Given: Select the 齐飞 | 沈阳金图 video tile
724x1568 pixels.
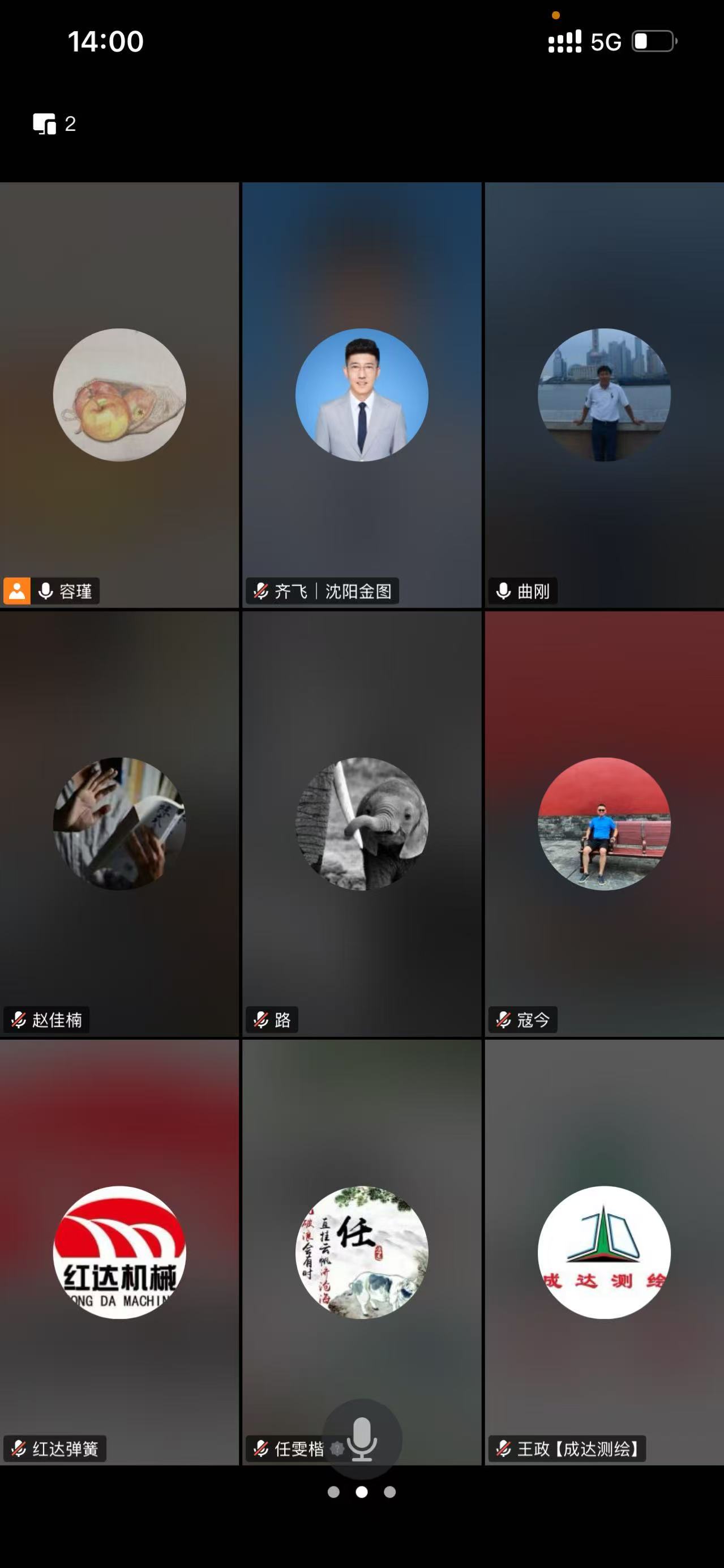Looking at the screenshot, I should click(361, 395).
